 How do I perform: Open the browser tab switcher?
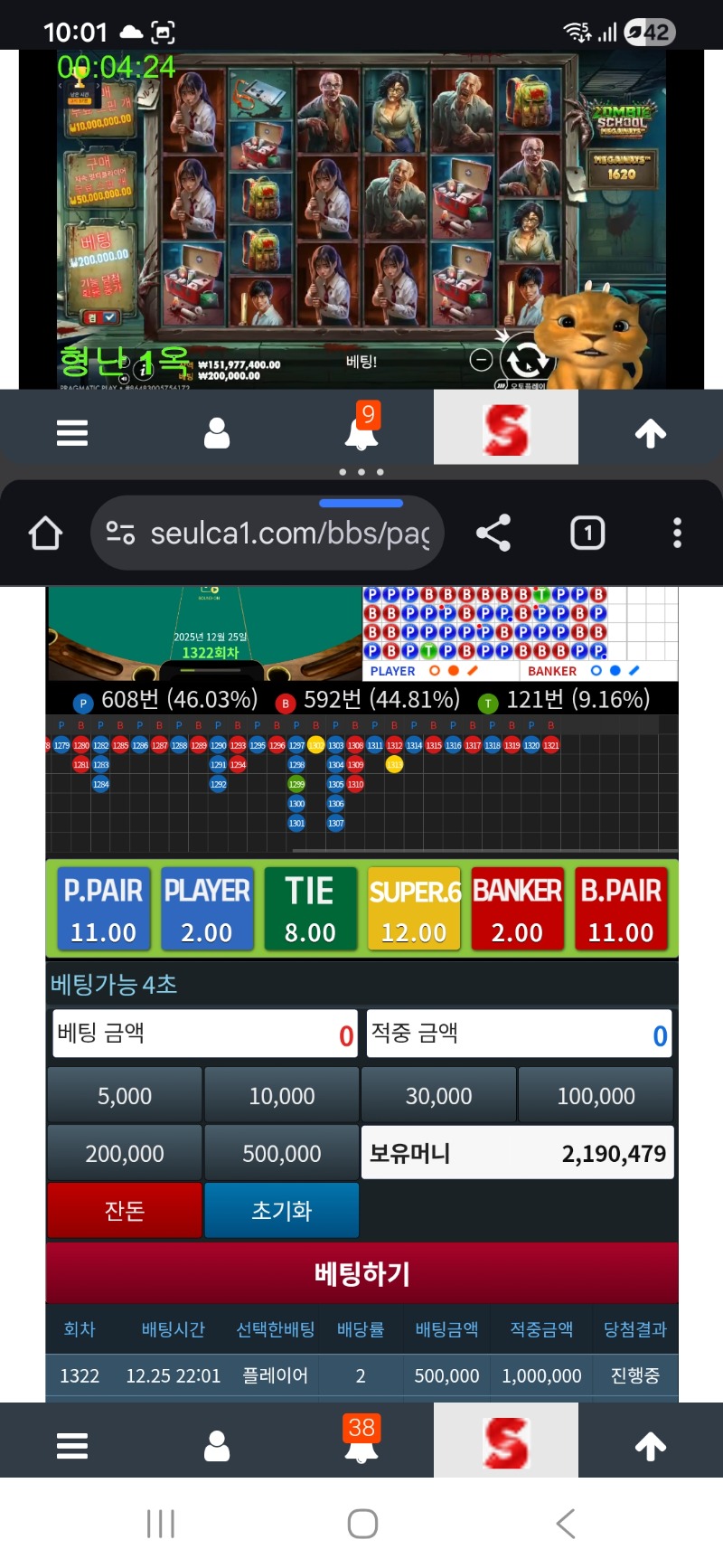tap(587, 534)
